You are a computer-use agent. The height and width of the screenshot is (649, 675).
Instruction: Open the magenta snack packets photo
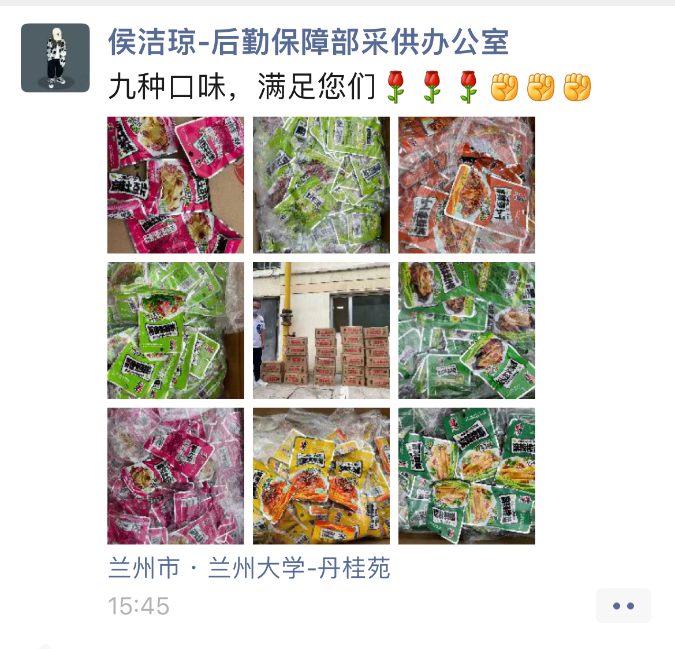pyautogui.click(x=175, y=476)
